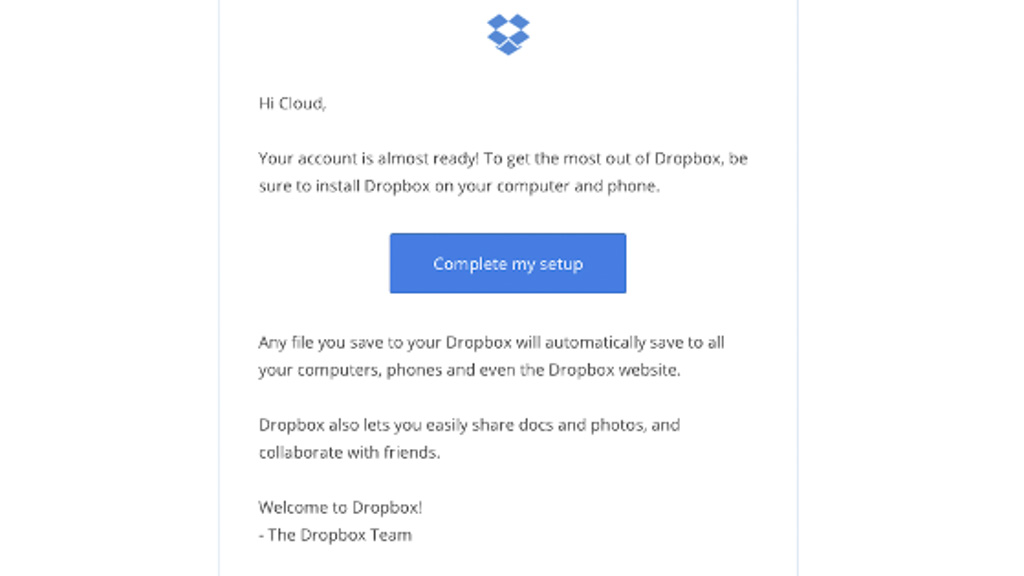
Task: Tap the Complete my setup button
Action: tap(507, 264)
